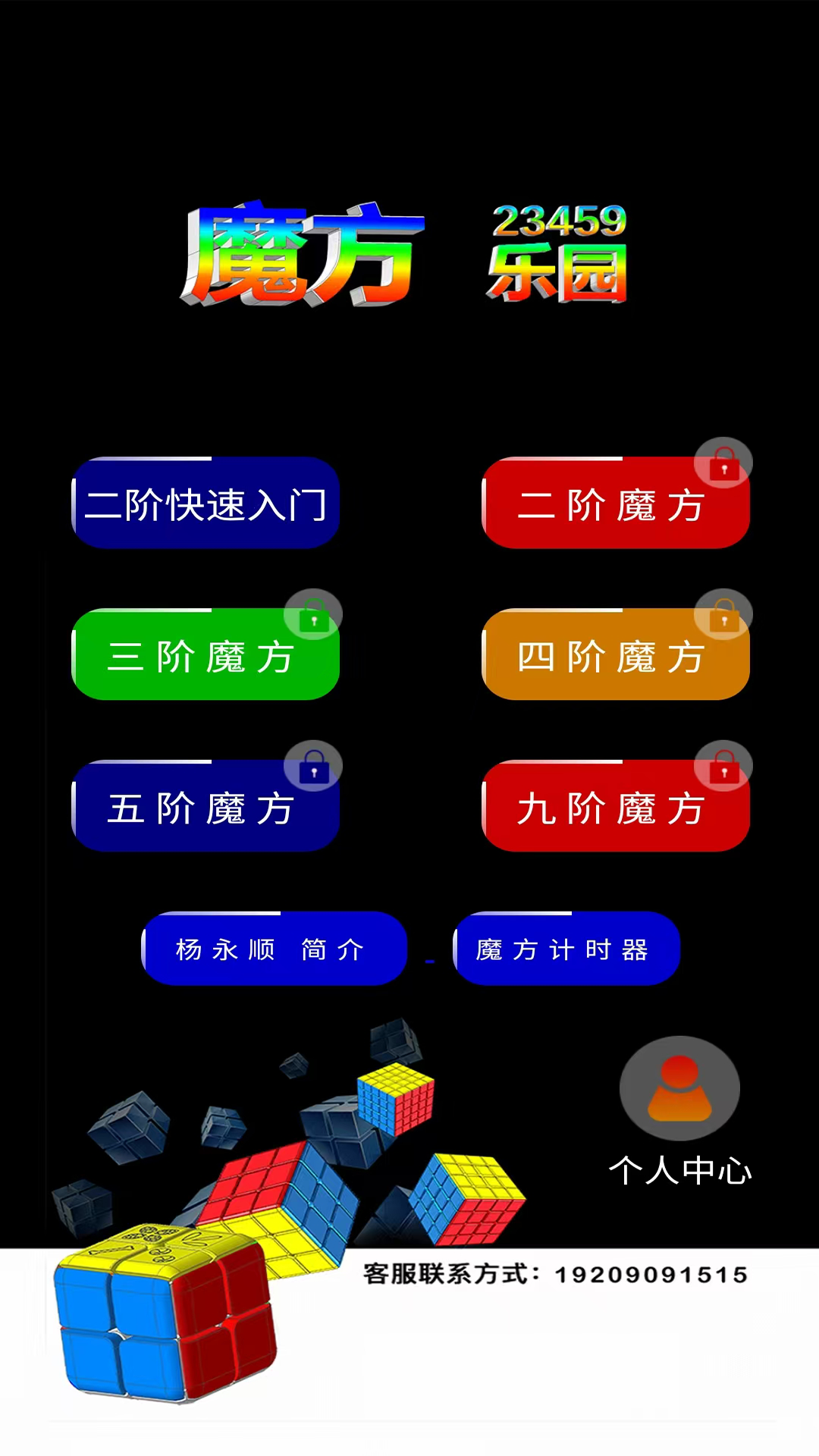Open the locked 二阶魔方 section
Viewport: 819px width, 1456px height.
pyautogui.click(x=616, y=503)
